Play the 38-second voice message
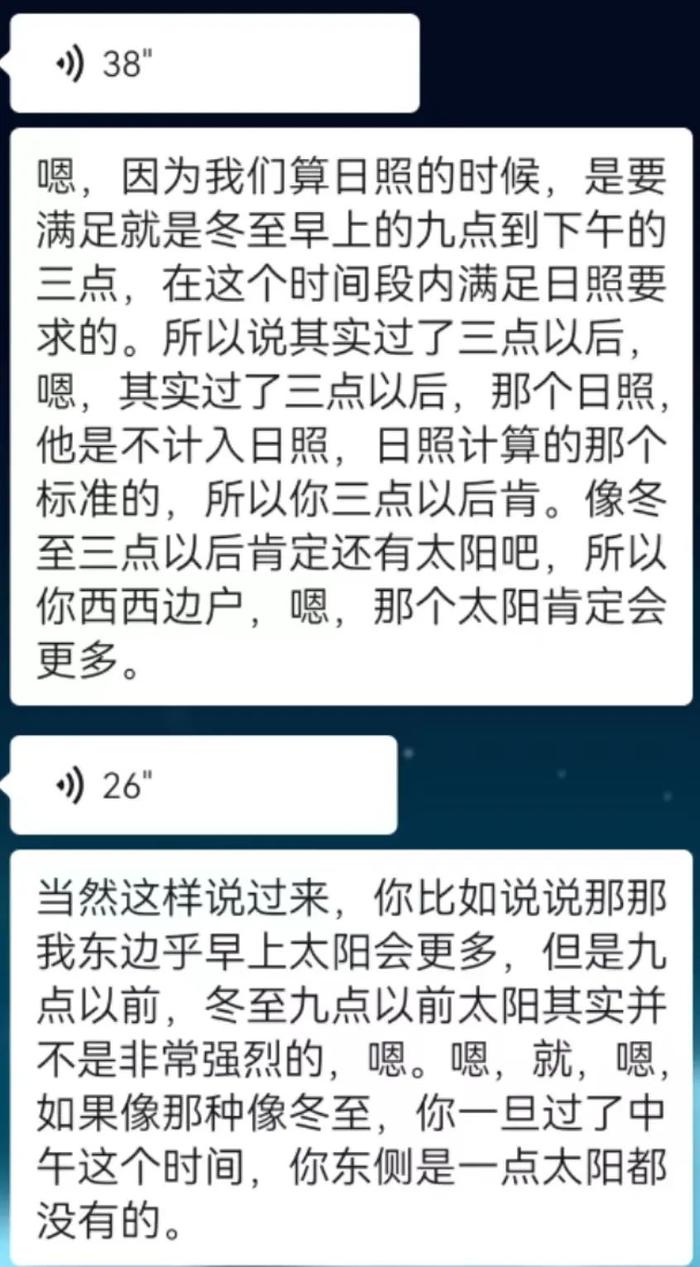Screen dimensions: 700x1267 (x=213, y=65)
